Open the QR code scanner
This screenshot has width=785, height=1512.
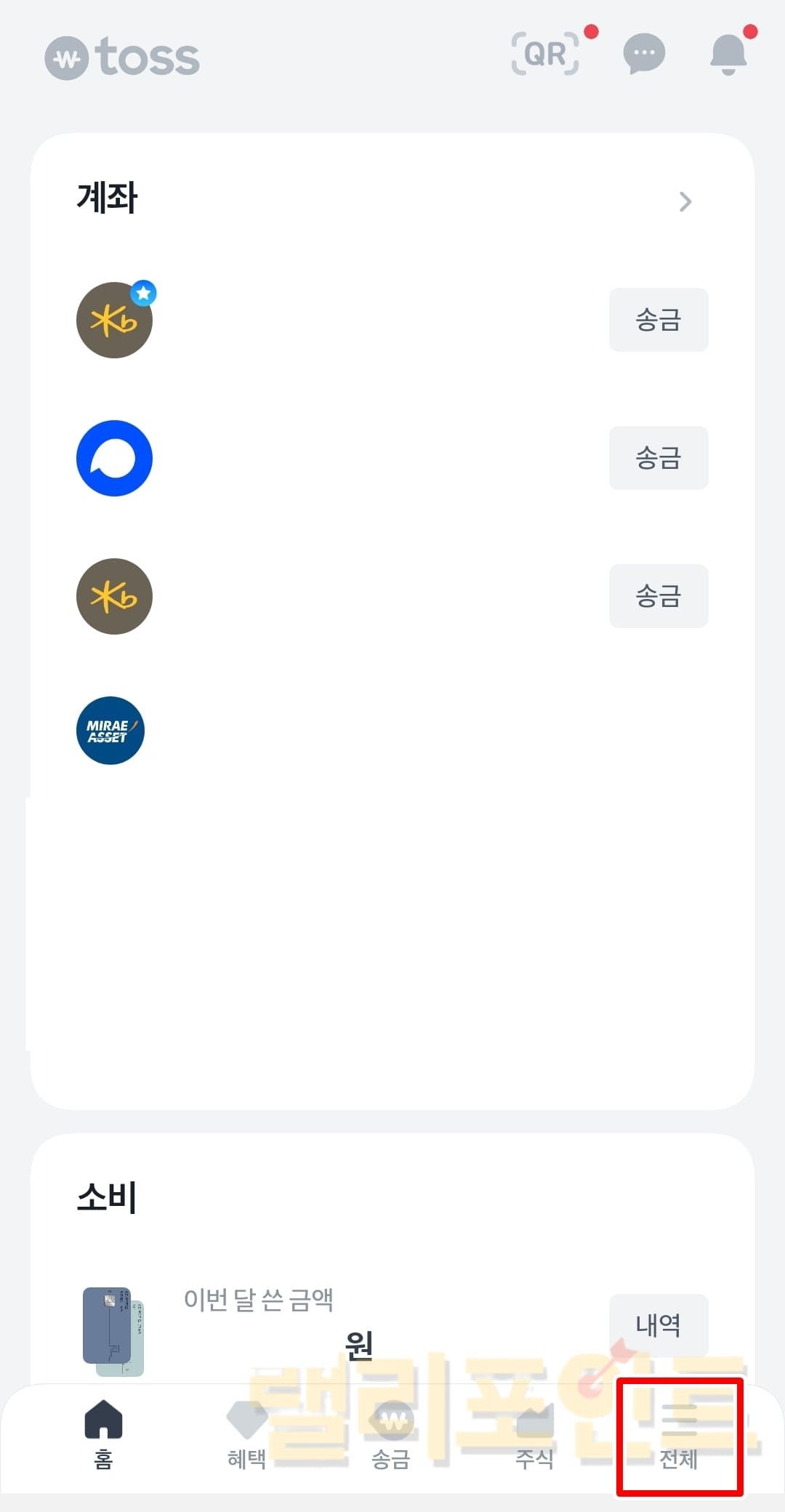pyautogui.click(x=546, y=54)
